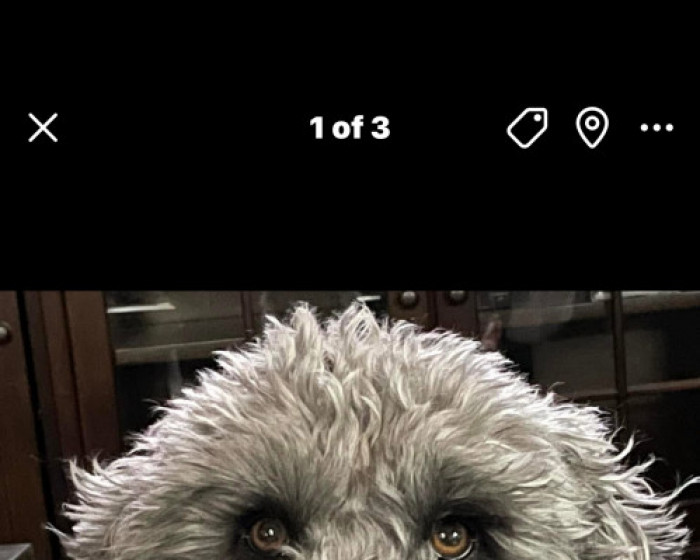Close the photo viewer
Screen dimensions: 700x560
click(43, 128)
